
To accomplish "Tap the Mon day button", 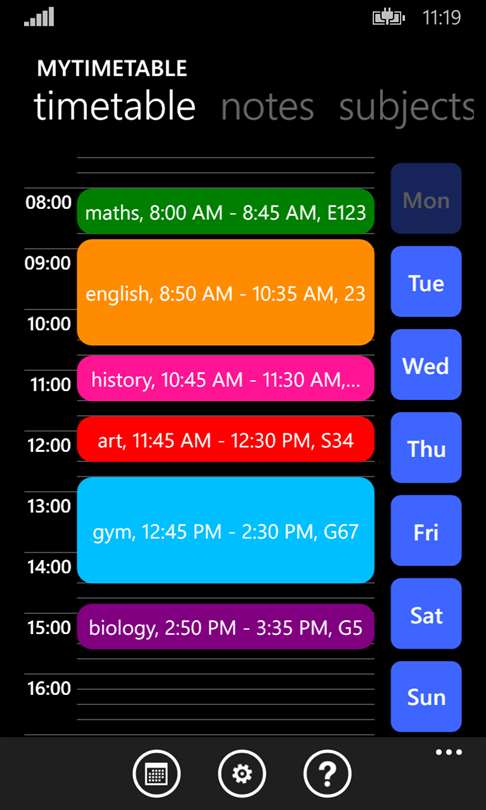I will 426,198.
